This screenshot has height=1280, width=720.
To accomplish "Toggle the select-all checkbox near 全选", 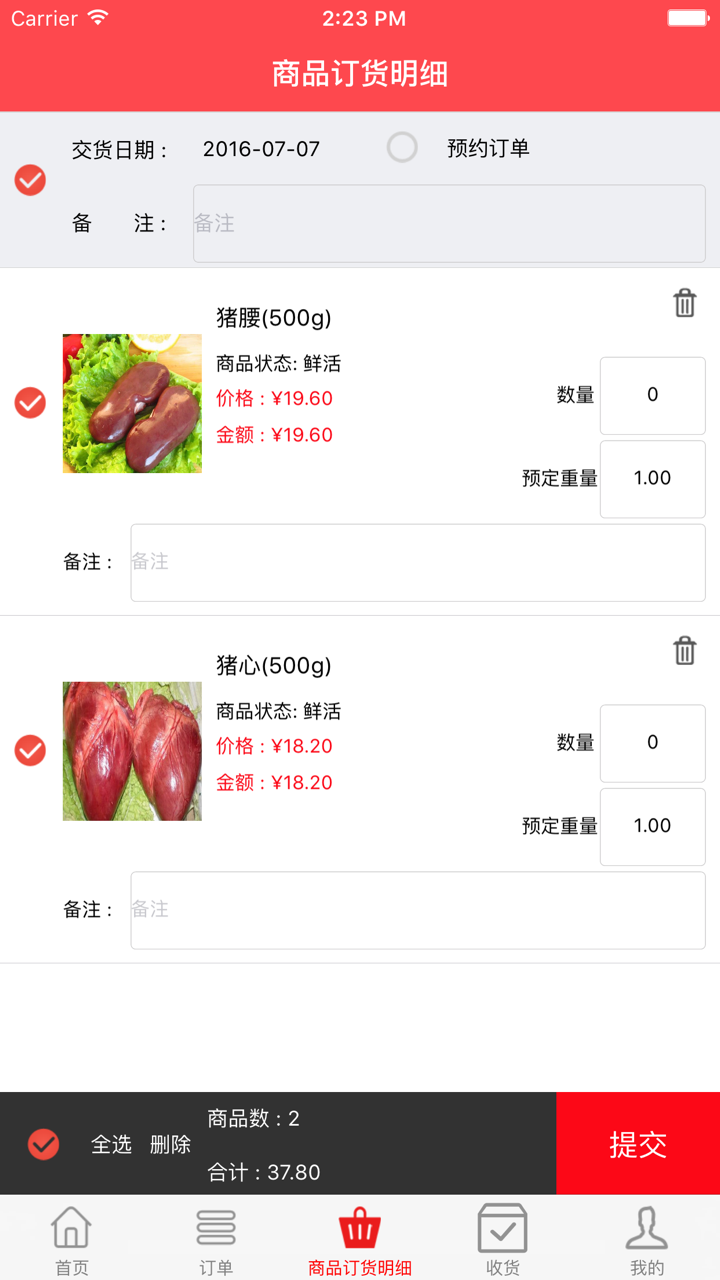I will pyautogui.click(x=43, y=1143).
